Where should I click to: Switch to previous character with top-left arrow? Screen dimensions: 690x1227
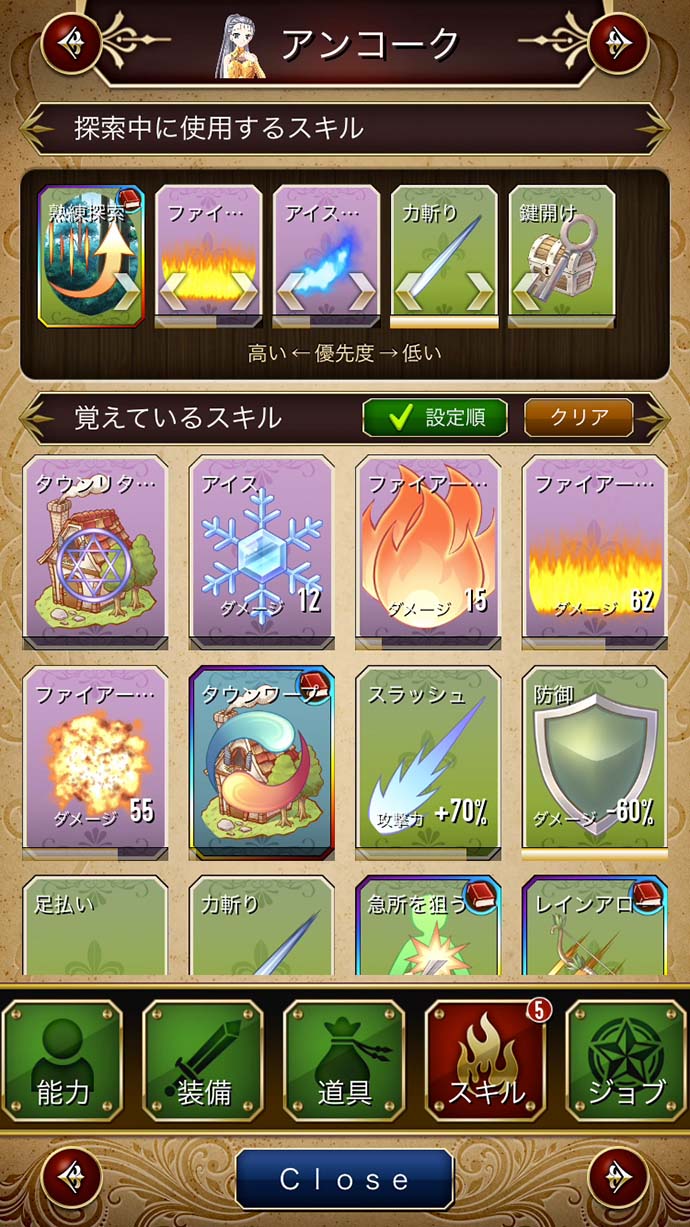coord(71,43)
